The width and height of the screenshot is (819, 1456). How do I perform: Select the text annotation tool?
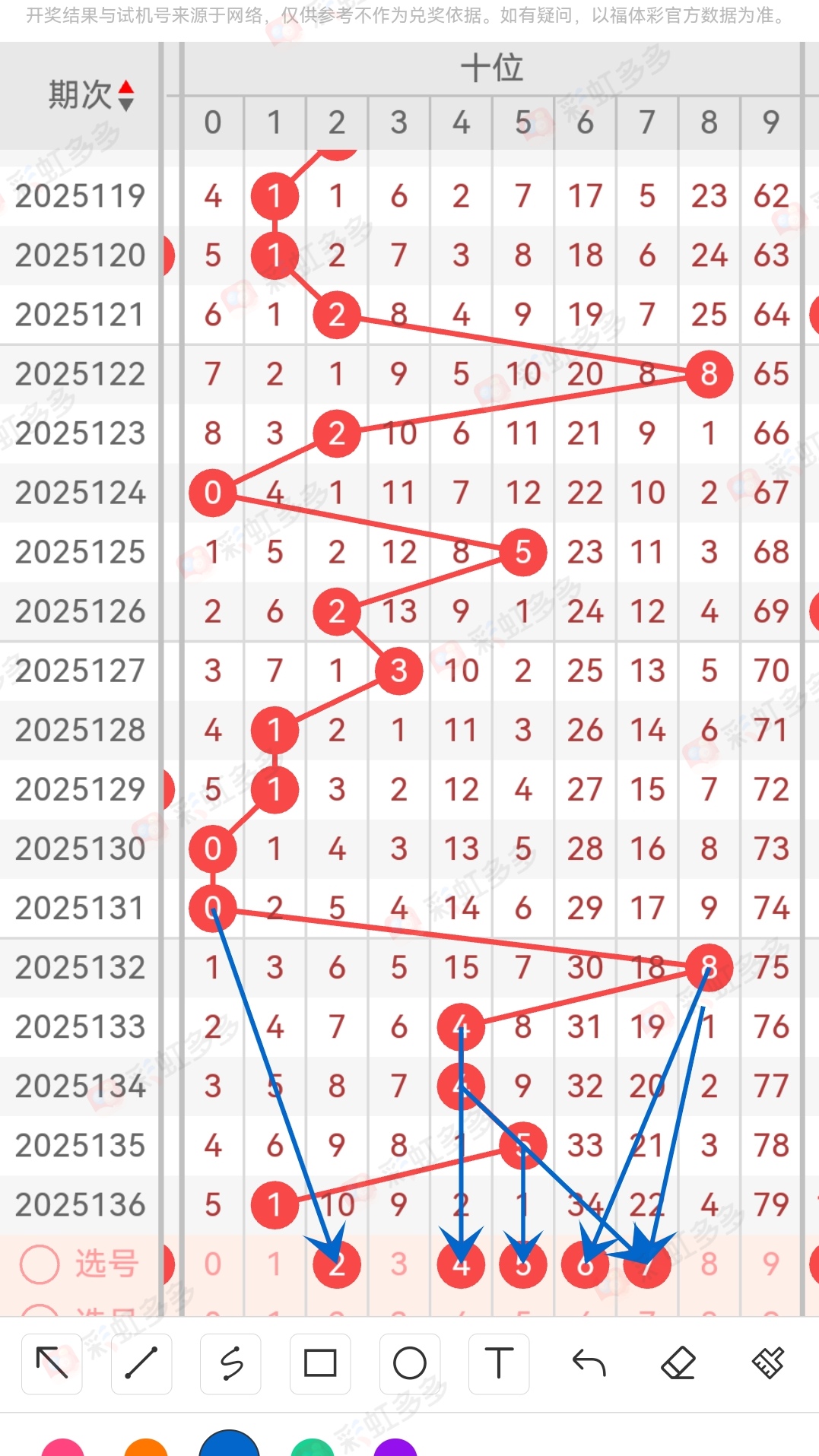pyautogui.click(x=499, y=1365)
